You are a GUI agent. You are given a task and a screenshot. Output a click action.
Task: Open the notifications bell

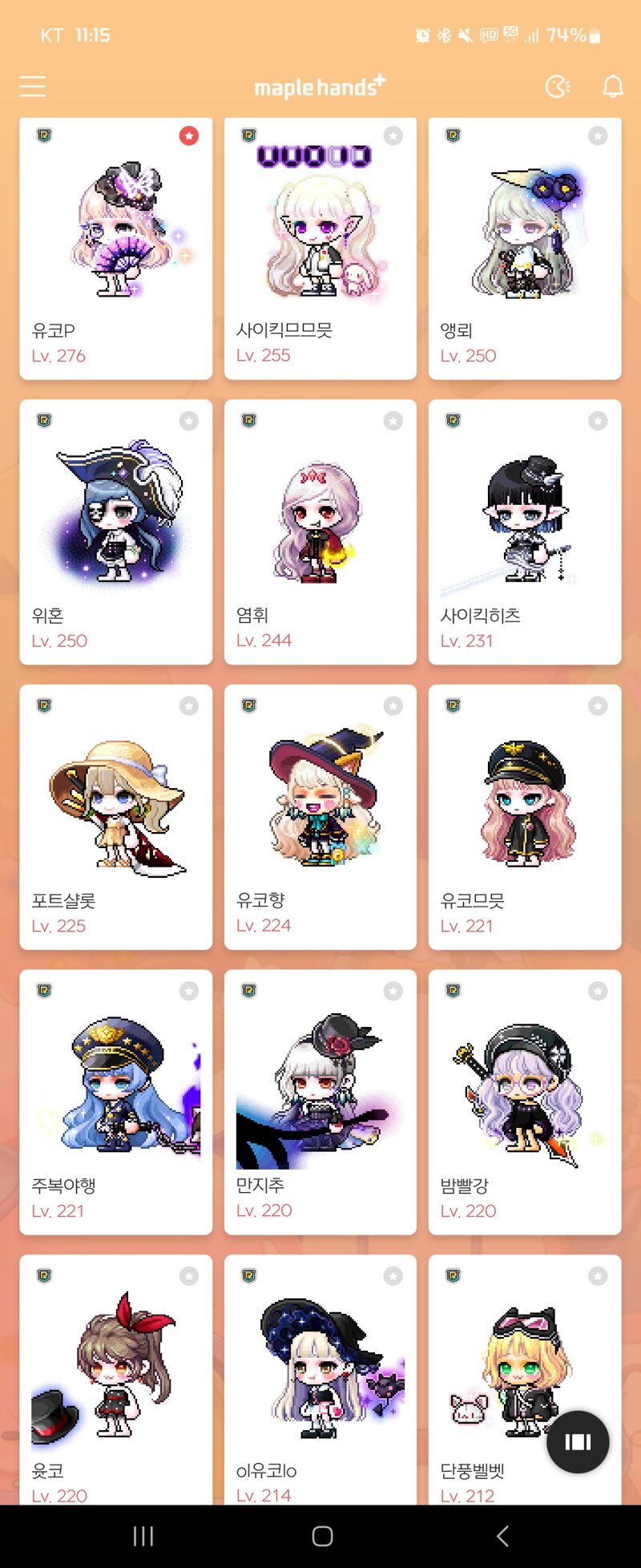click(613, 87)
